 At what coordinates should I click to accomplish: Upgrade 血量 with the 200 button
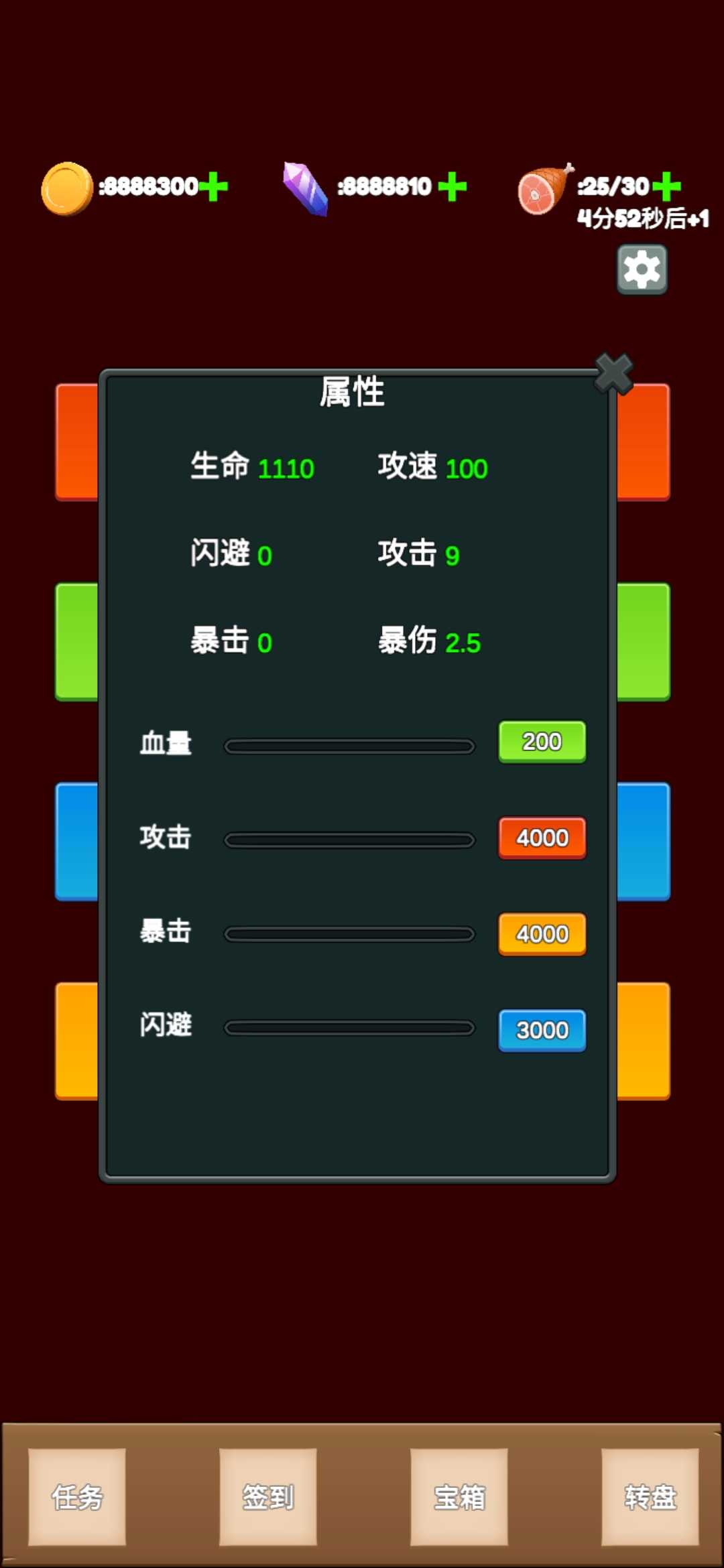click(542, 742)
